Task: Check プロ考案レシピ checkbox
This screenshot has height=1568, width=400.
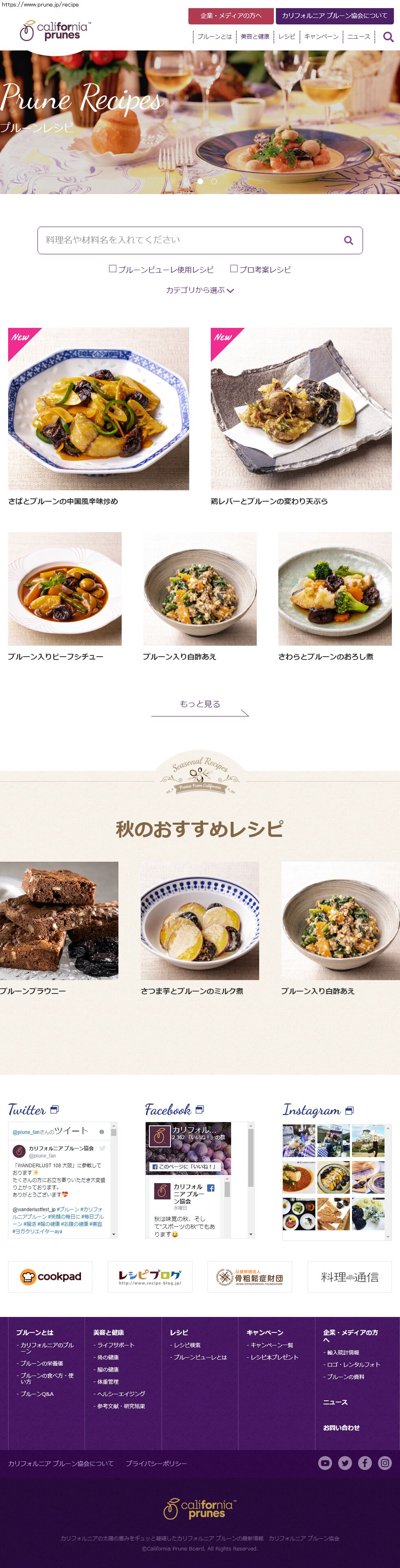Action: point(234,269)
